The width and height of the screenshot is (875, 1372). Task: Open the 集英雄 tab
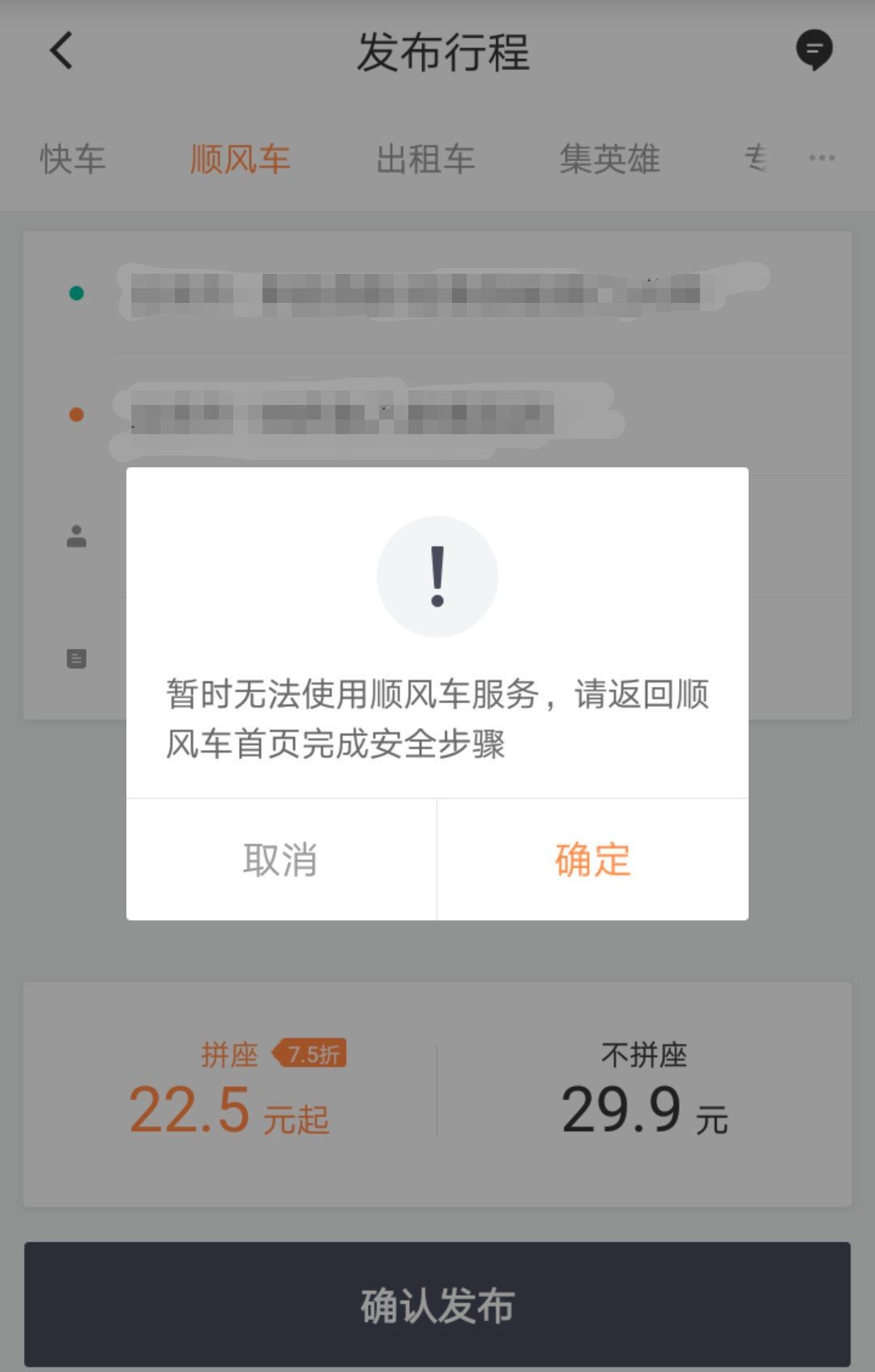tap(610, 159)
